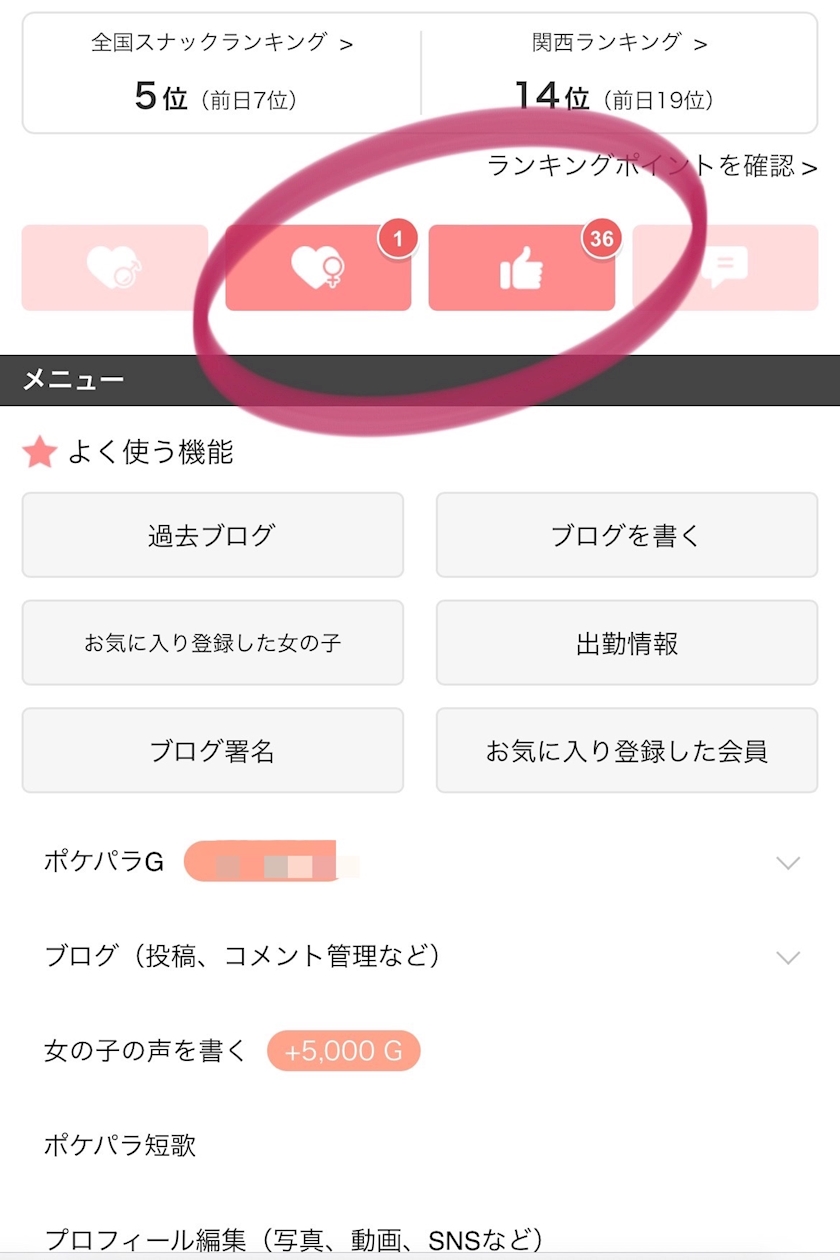Select ブログを書く

pyautogui.click(x=627, y=535)
